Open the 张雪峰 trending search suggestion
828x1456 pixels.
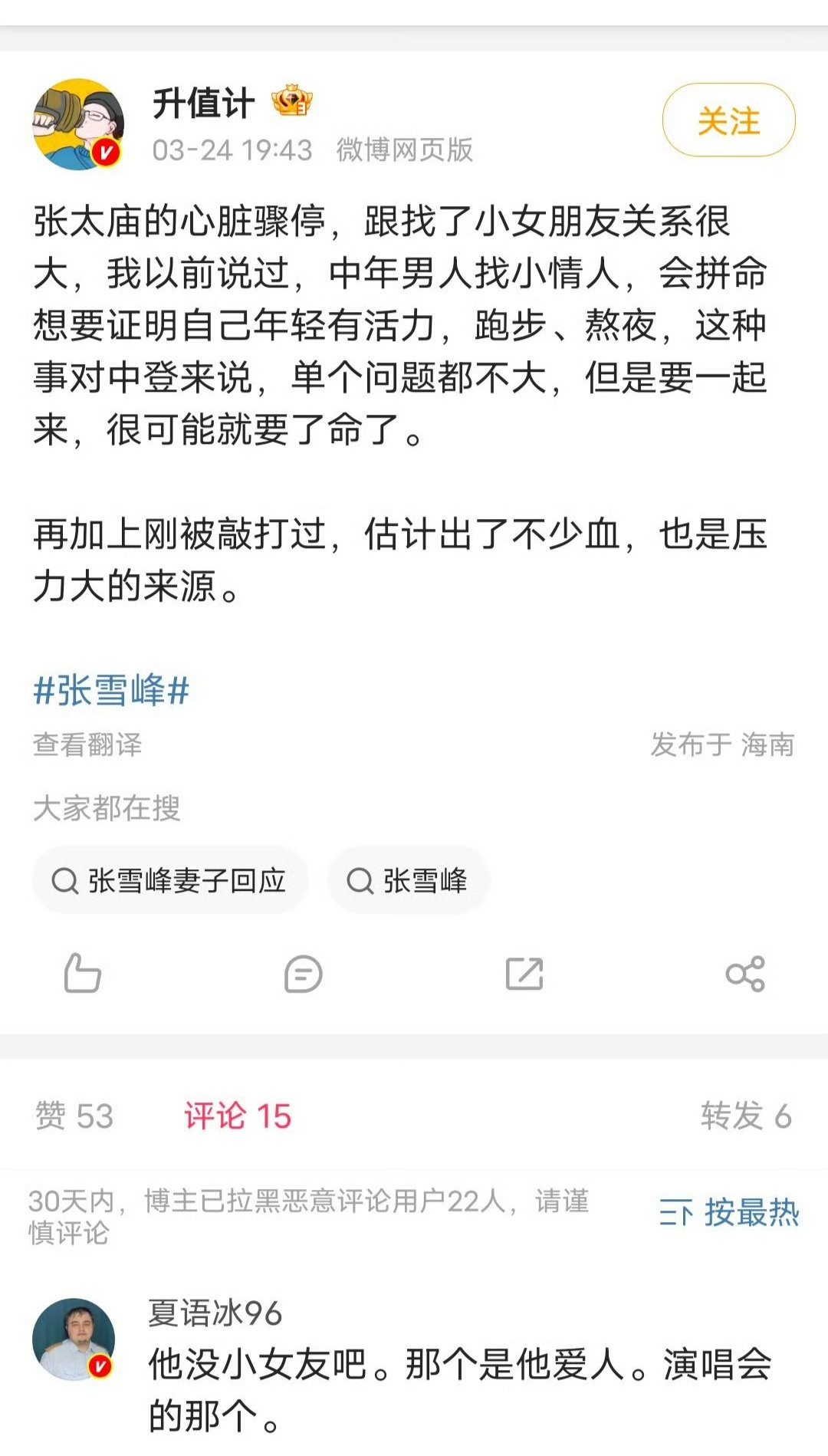point(407,882)
